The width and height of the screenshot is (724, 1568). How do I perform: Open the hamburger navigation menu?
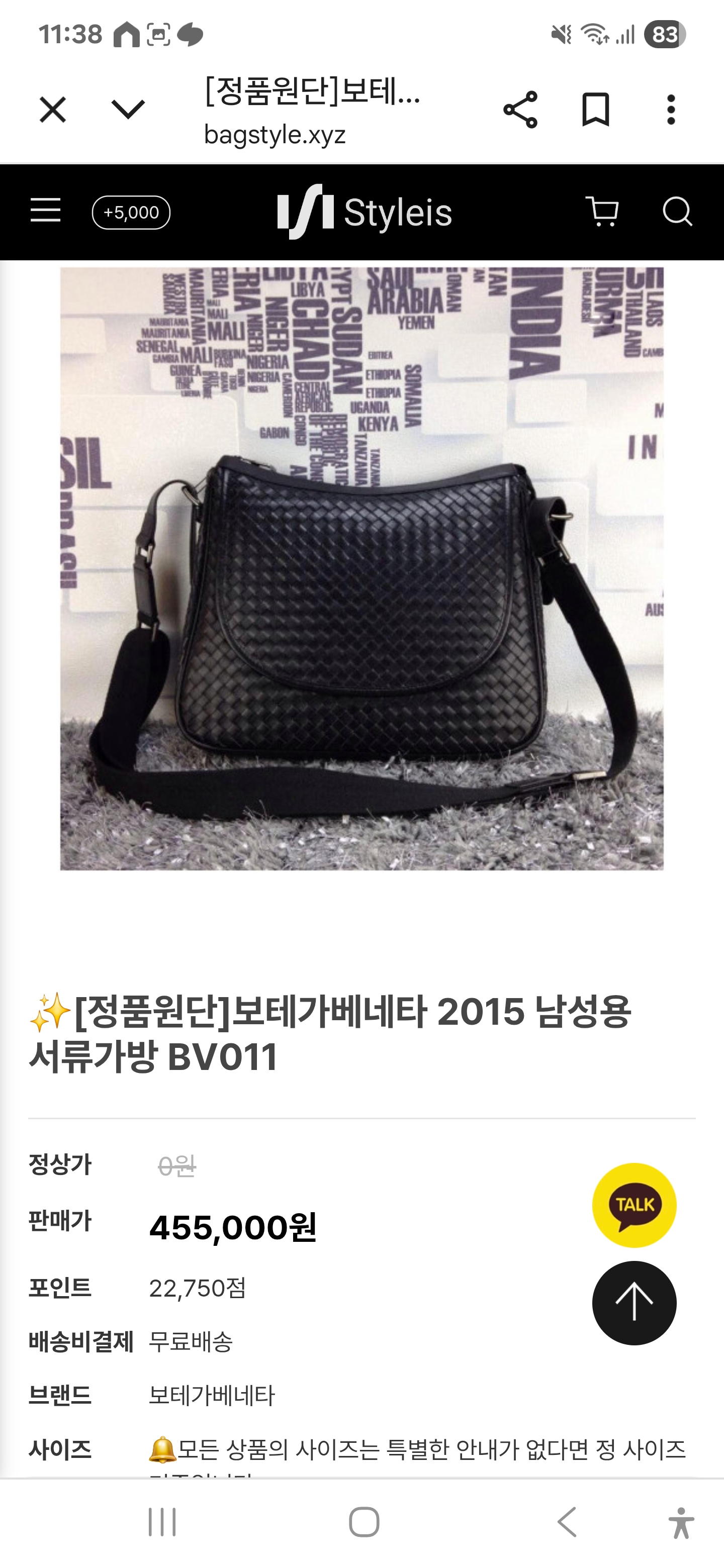click(46, 211)
